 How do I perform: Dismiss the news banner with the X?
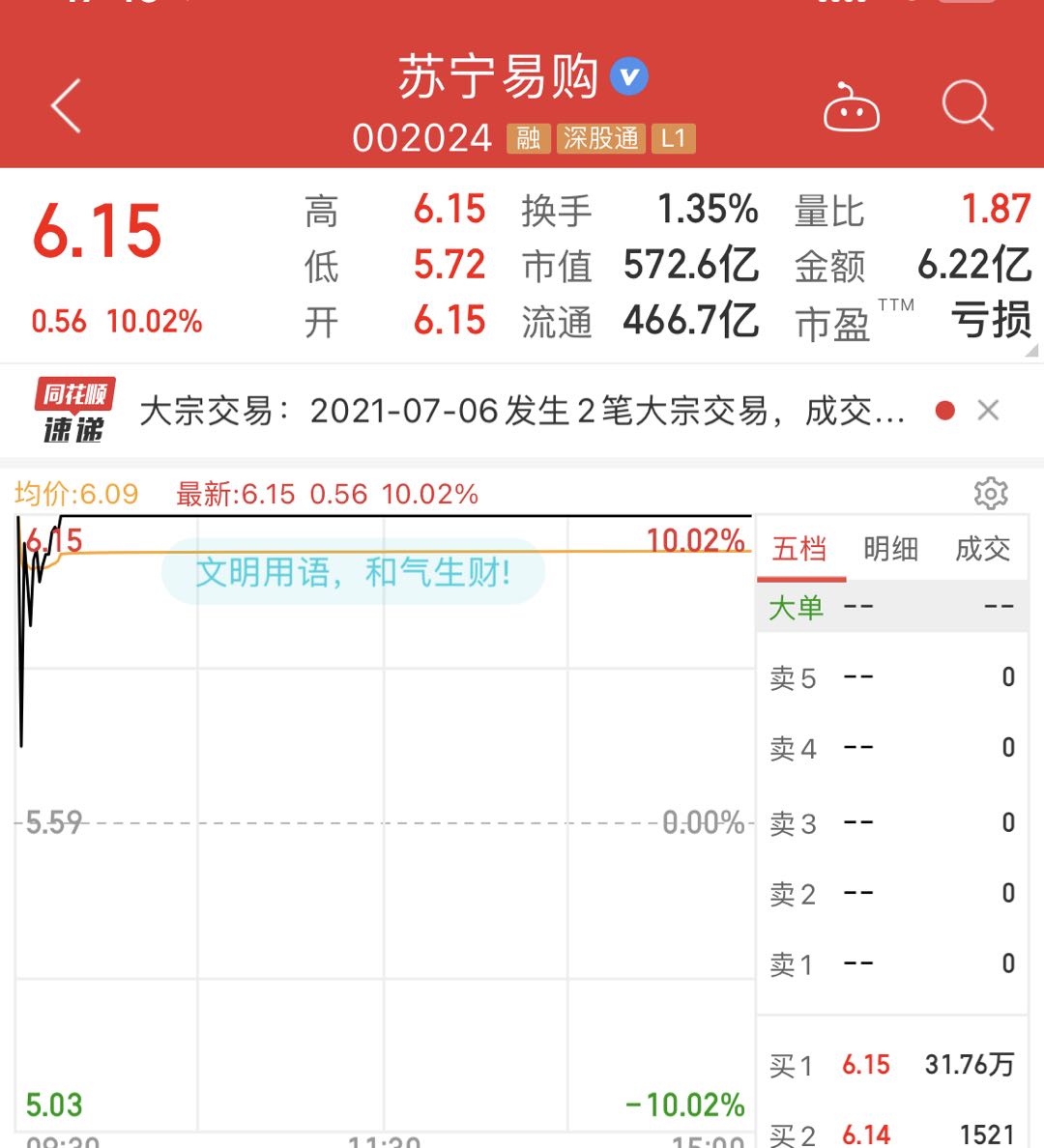tap(988, 410)
